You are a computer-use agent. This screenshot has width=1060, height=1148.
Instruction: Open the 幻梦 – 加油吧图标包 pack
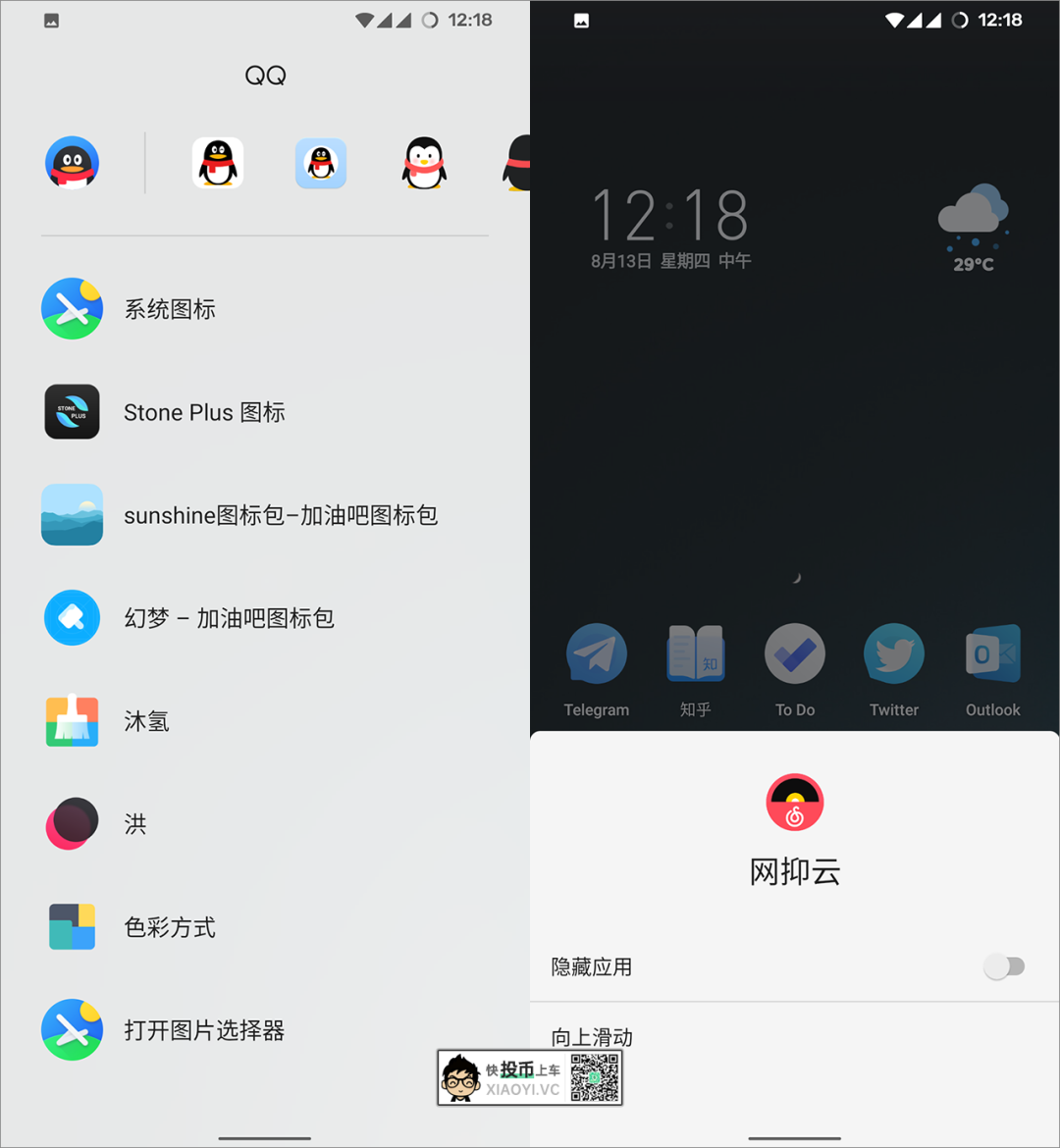[228, 619]
